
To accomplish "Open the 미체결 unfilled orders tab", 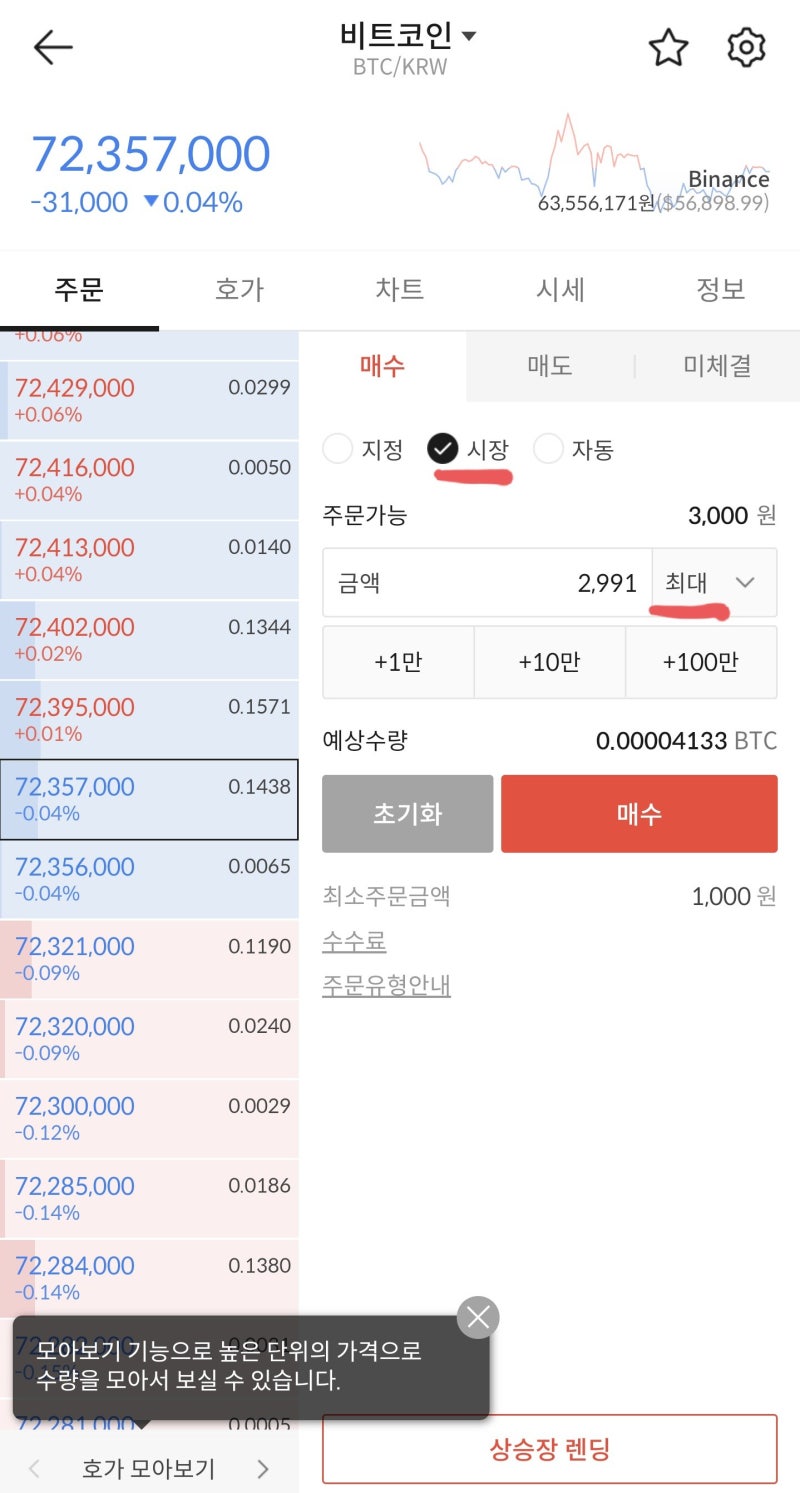I will click(717, 366).
